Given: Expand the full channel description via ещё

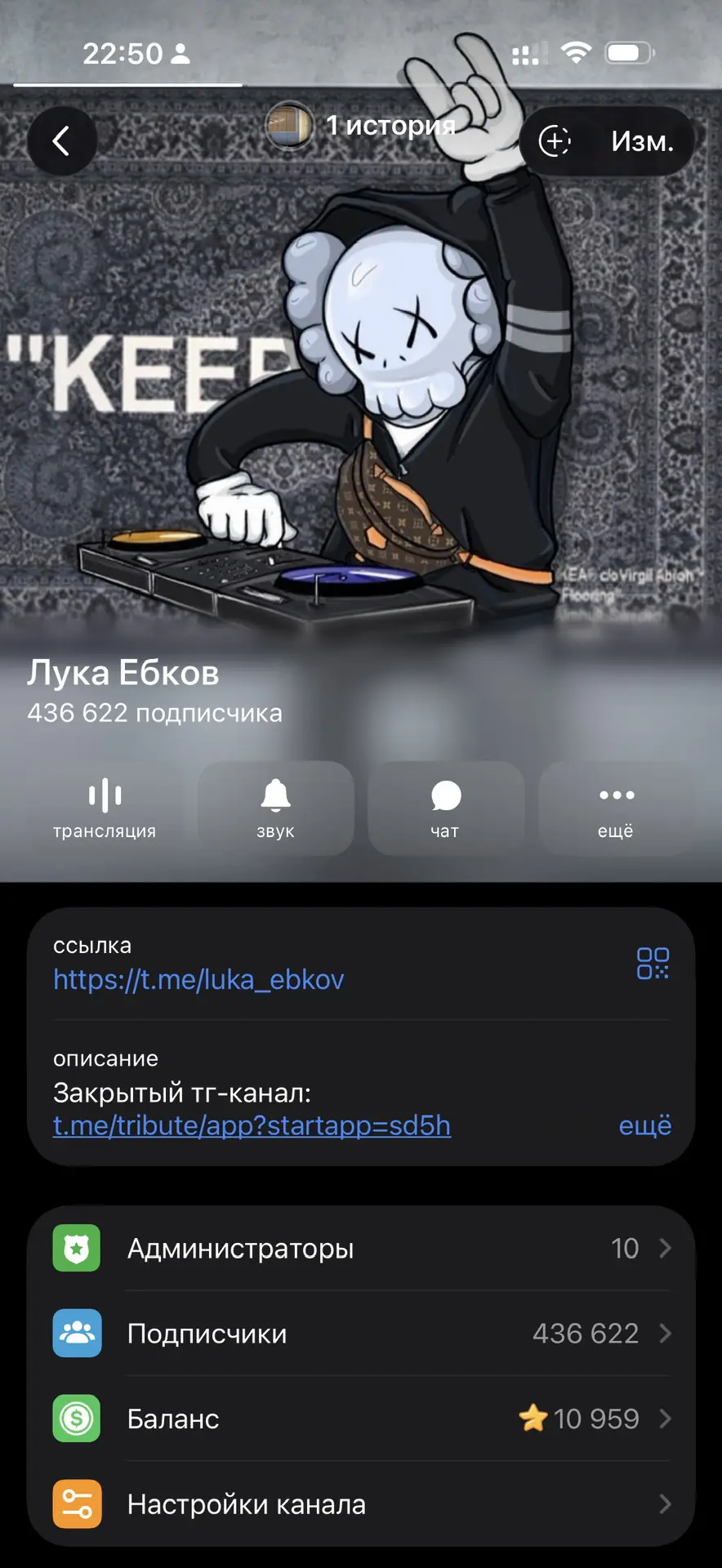Looking at the screenshot, I should coord(644,1125).
